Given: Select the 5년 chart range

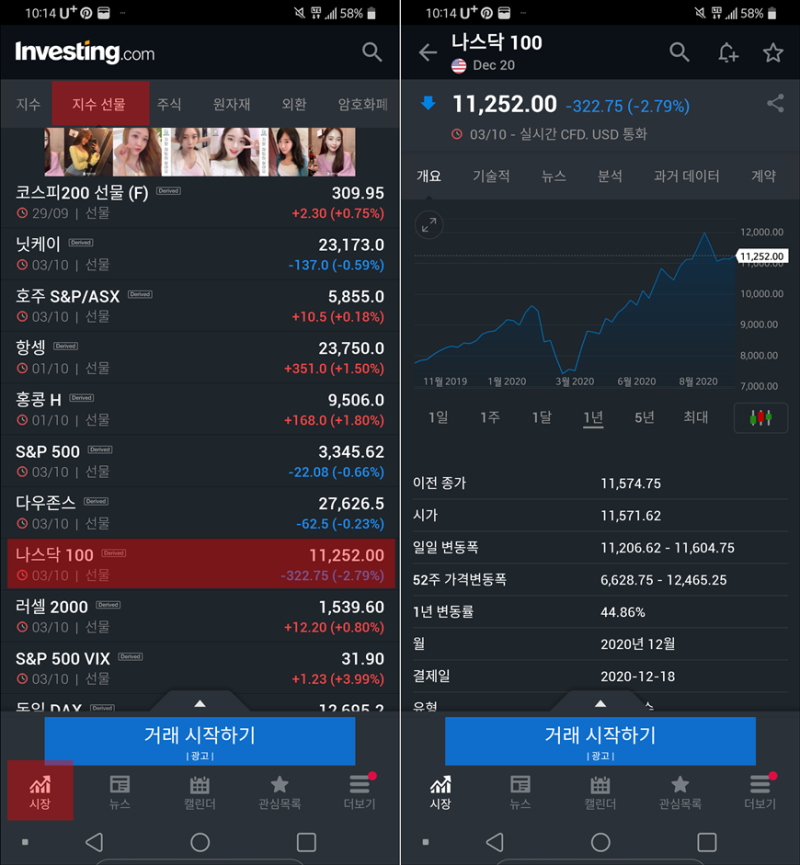Looking at the screenshot, I should coord(645,418).
